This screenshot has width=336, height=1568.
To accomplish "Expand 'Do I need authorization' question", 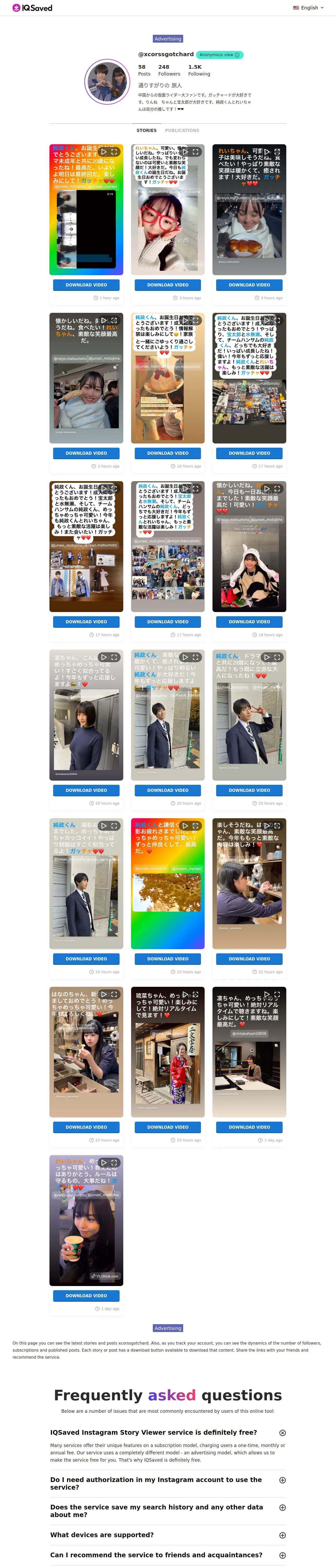I will pos(282,1479).
